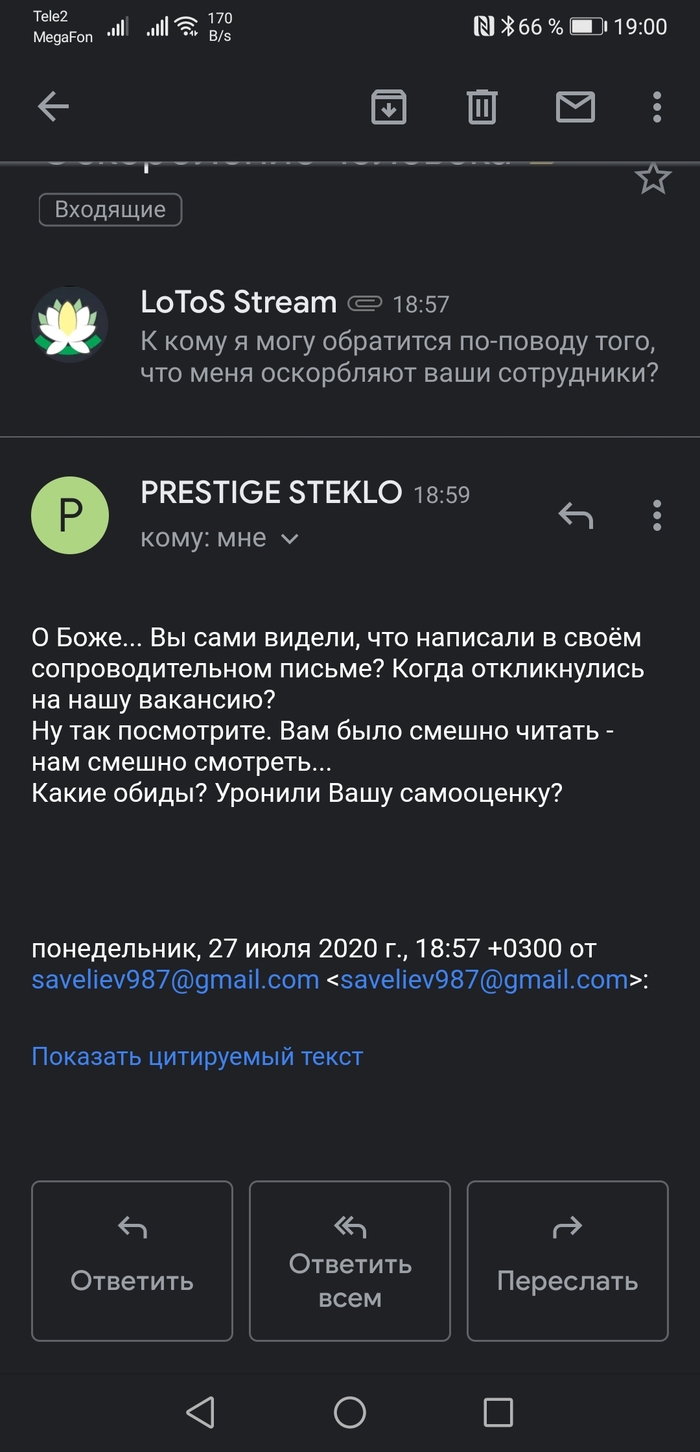Open message options next to PRESTIGE STEKLO
Screen dimensions: 700x1452
(x=657, y=515)
